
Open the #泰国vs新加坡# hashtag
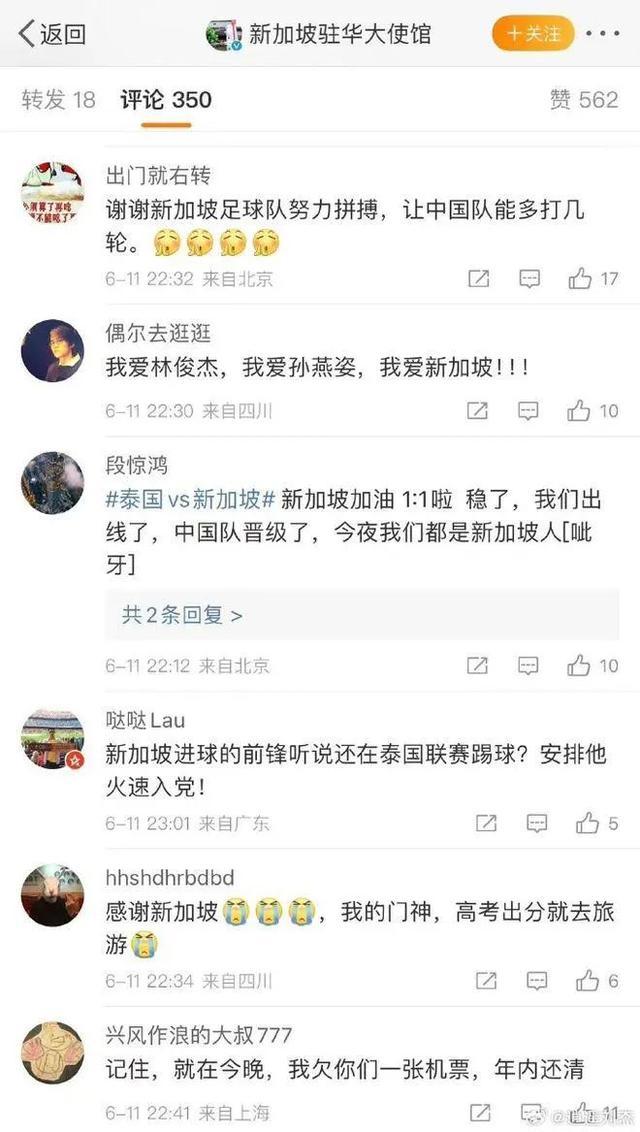(190, 500)
